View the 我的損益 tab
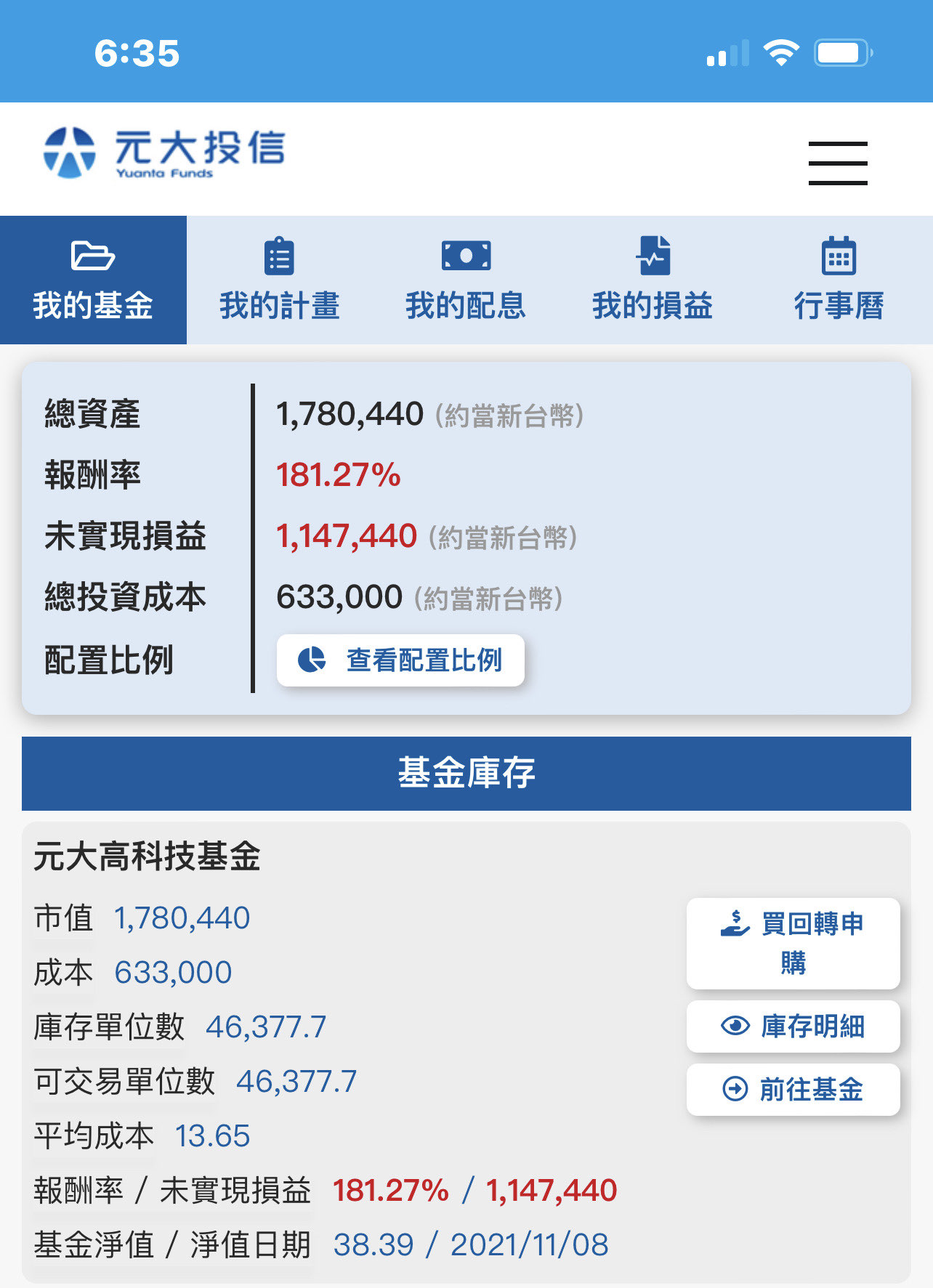Screen dimensions: 933x1288 (x=653, y=280)
